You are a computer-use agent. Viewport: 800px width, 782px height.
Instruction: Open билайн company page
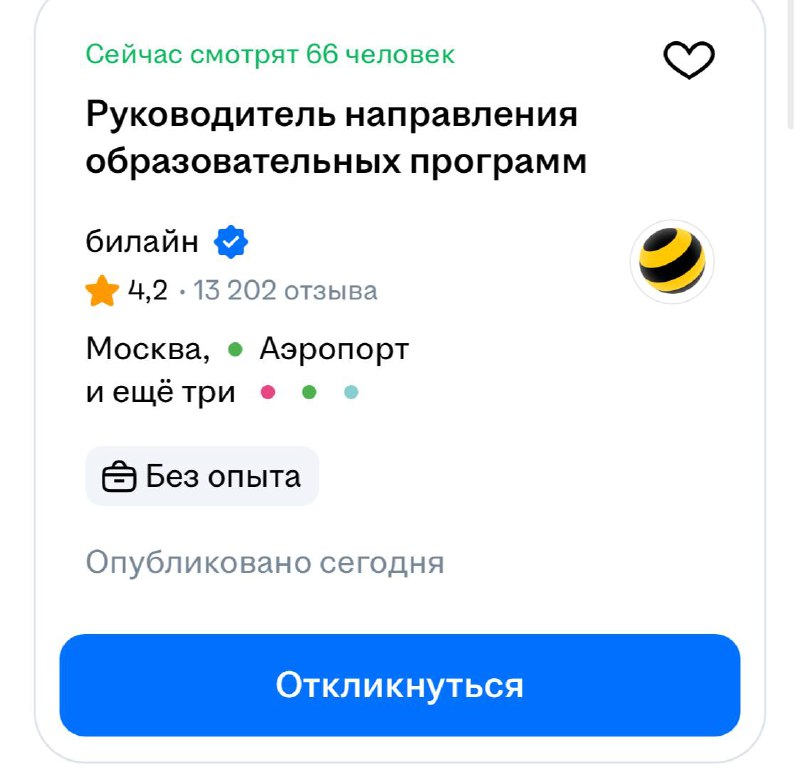pyautogui.click(x=142, y=242)
